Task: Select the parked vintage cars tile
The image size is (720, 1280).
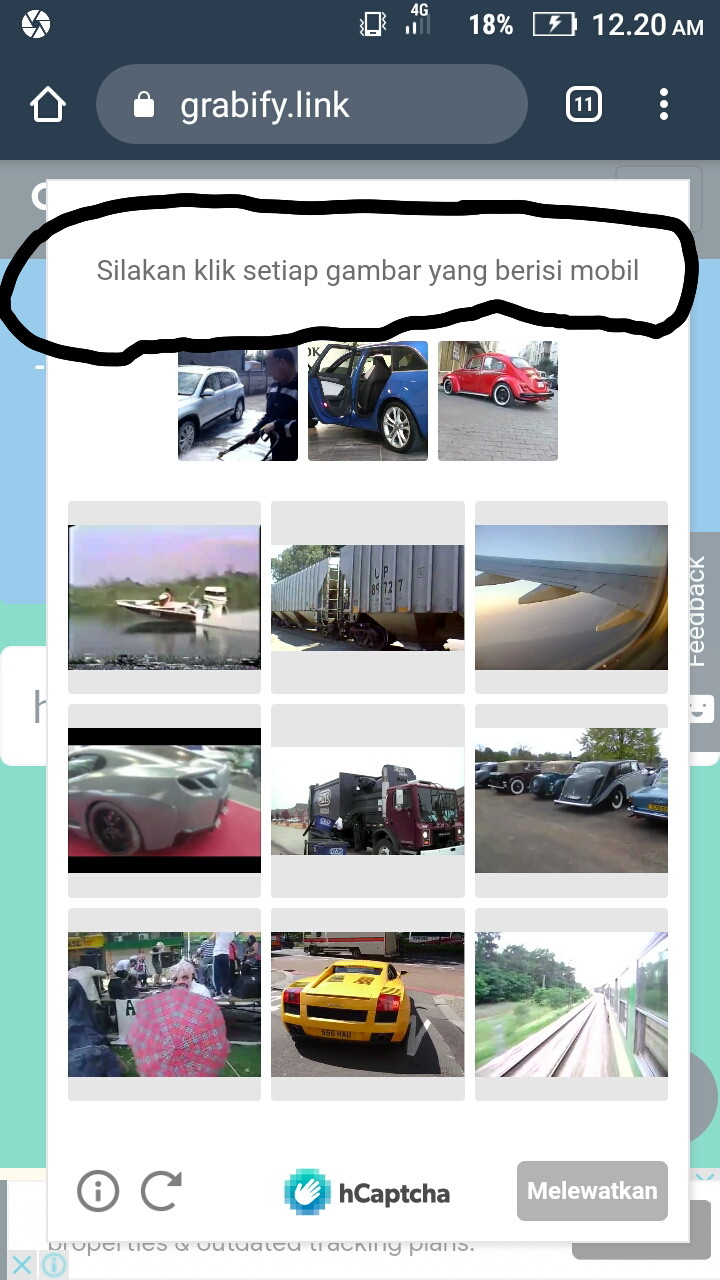Action: pyautogui.click(x=571, y=800)
